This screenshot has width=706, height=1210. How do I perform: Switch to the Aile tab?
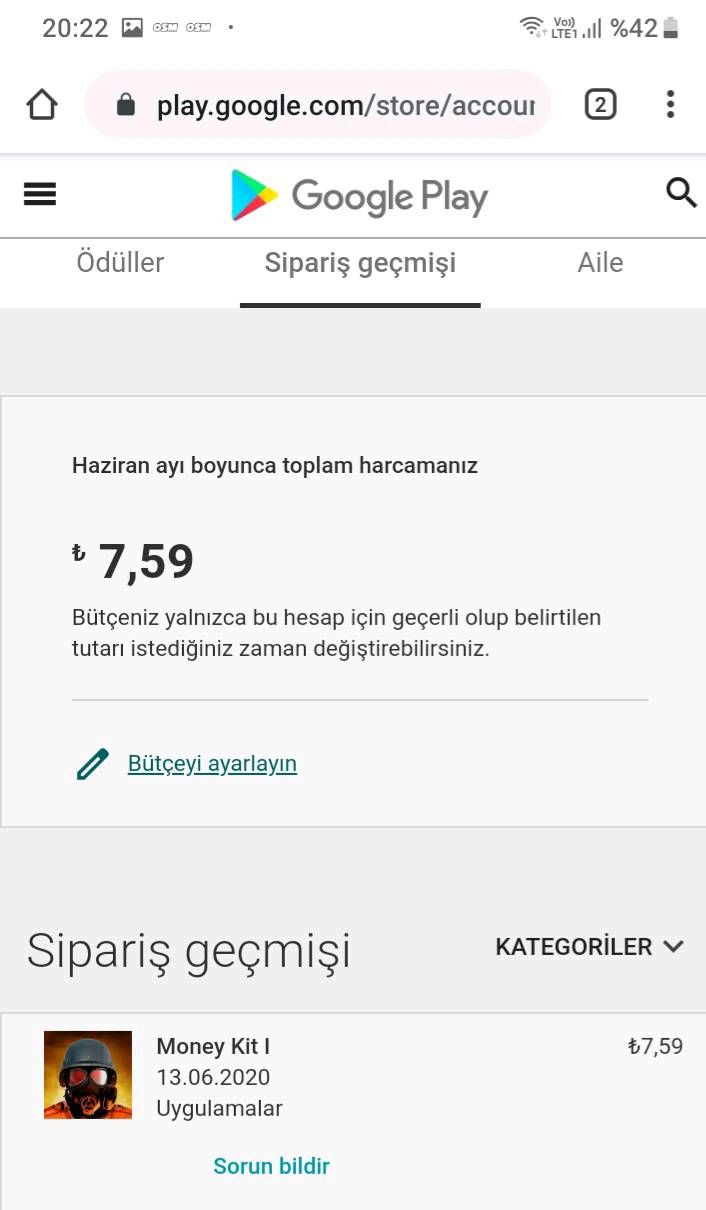(x=600, y=263)
